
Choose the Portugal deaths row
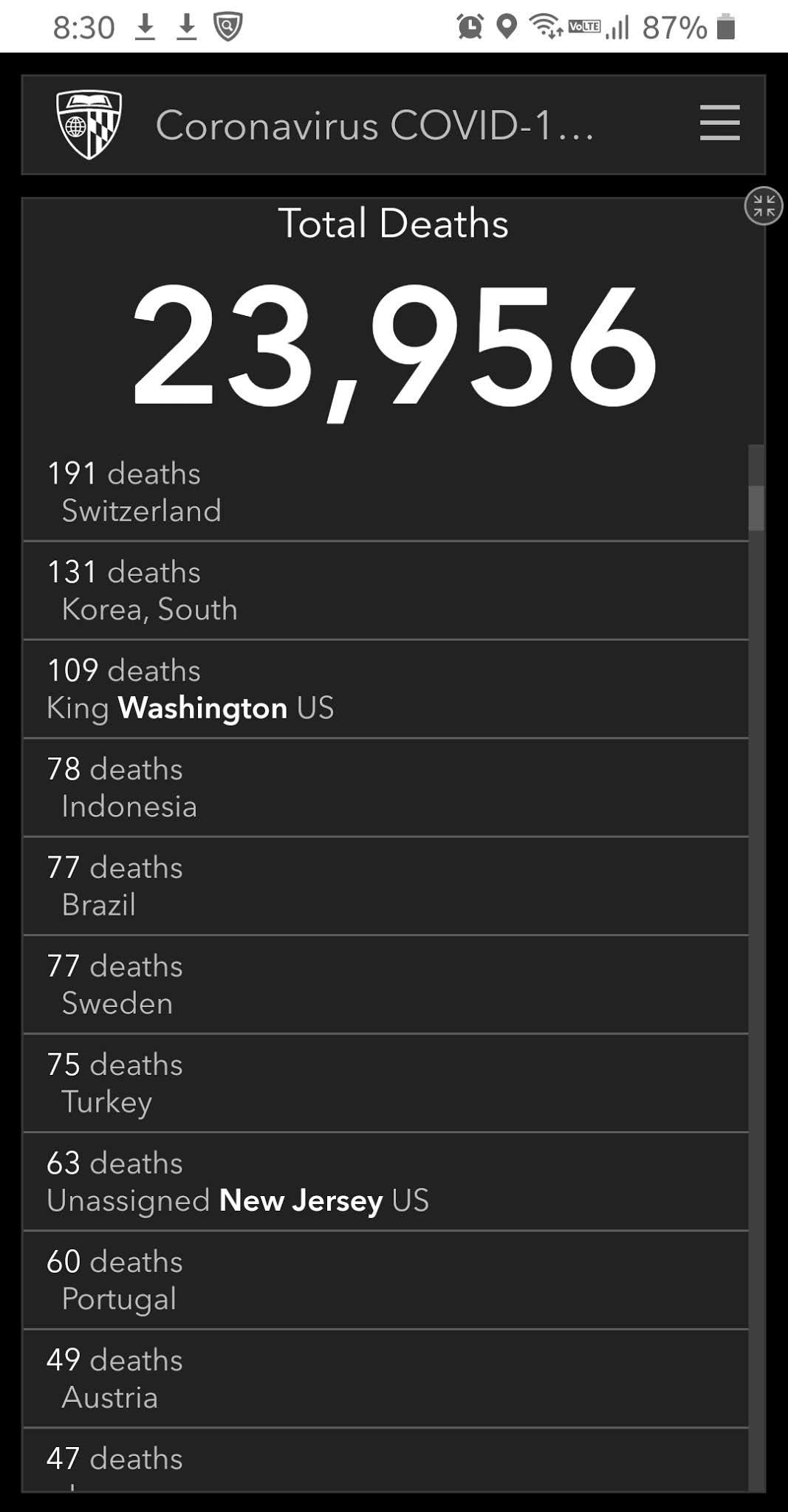coord(386,1280)
